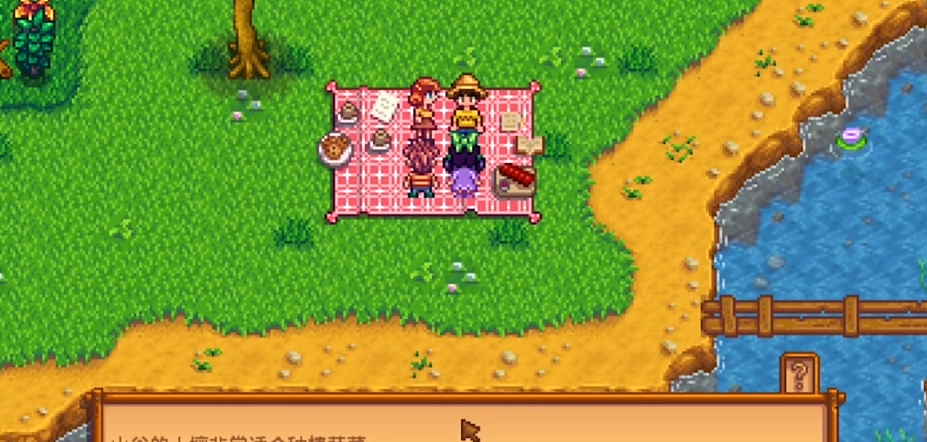Viewport: 927px width, 442px height.
Task: Open the question mark help tab
Action: pyautogui.click(x=799, y=374)
